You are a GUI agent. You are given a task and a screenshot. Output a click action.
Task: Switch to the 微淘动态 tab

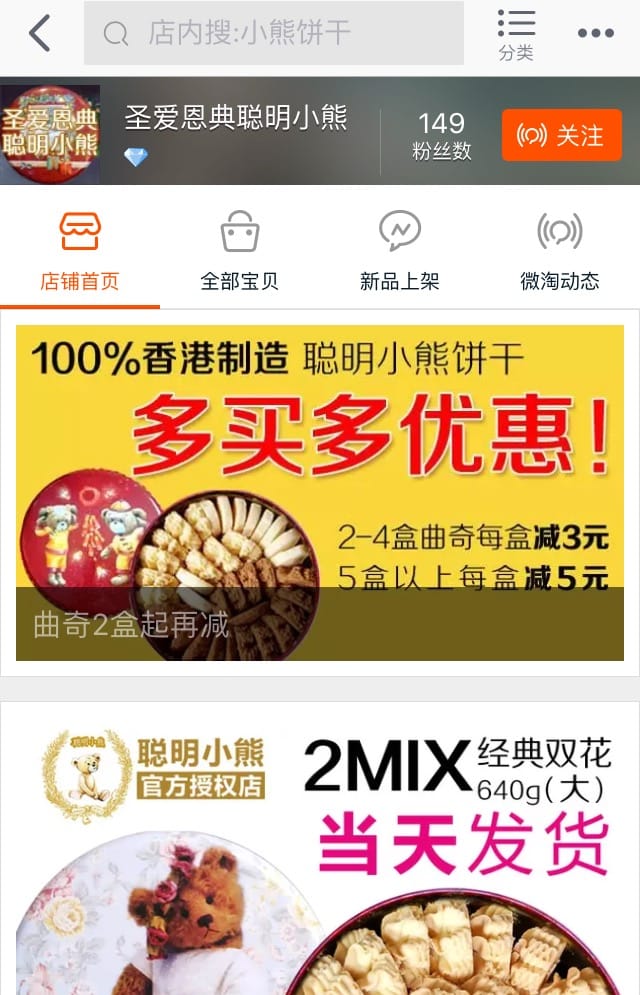560,250
